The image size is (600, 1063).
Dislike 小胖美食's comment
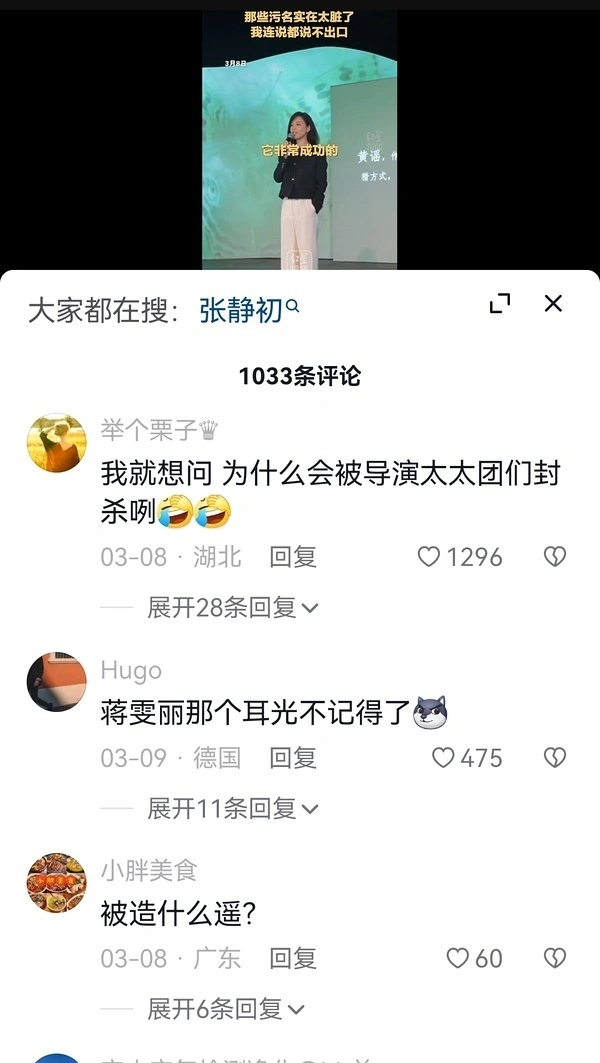(x=554, y=958)
